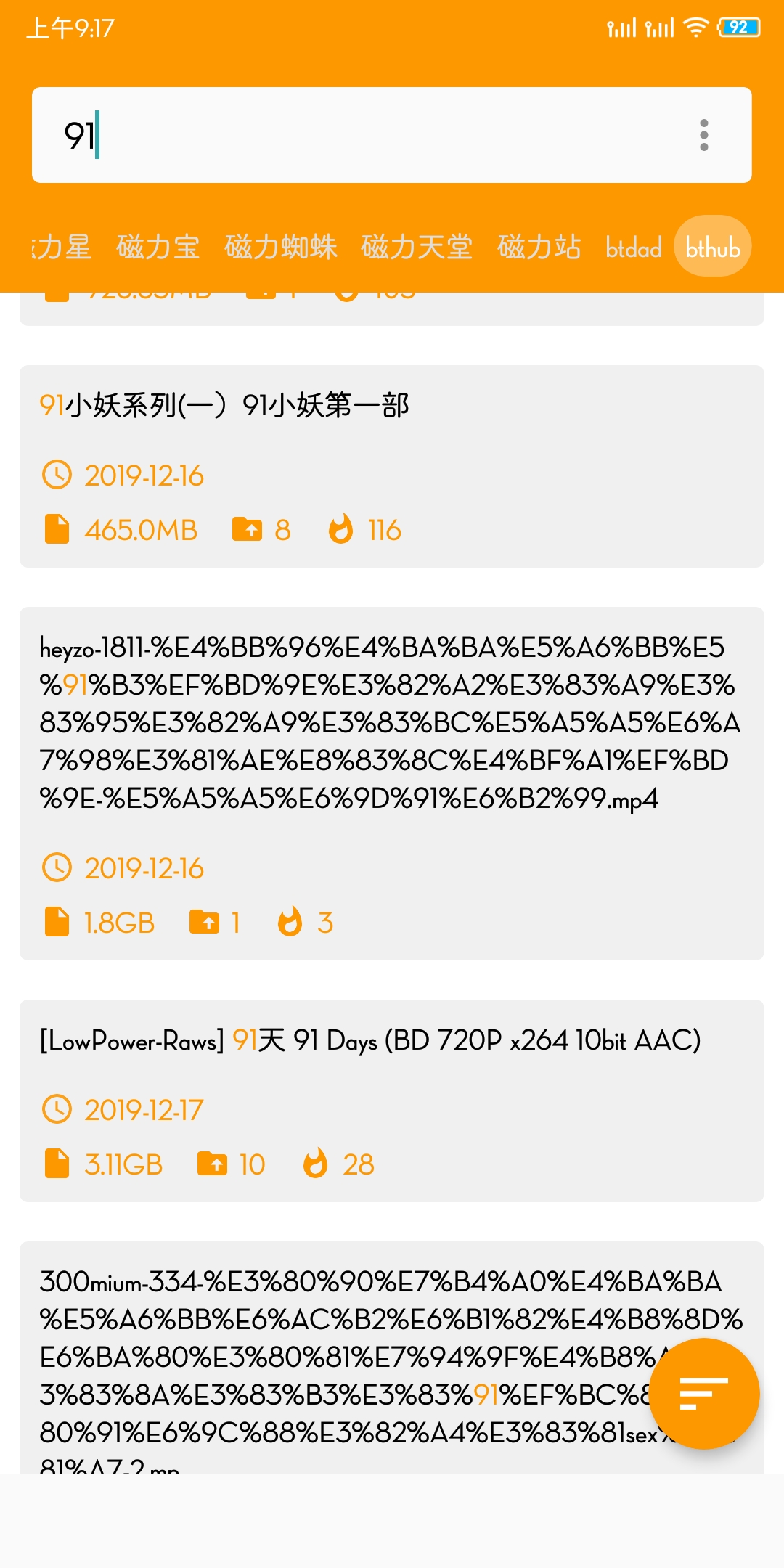Open the 465.0MB result dated 2019-12-16

click(391, 466)
